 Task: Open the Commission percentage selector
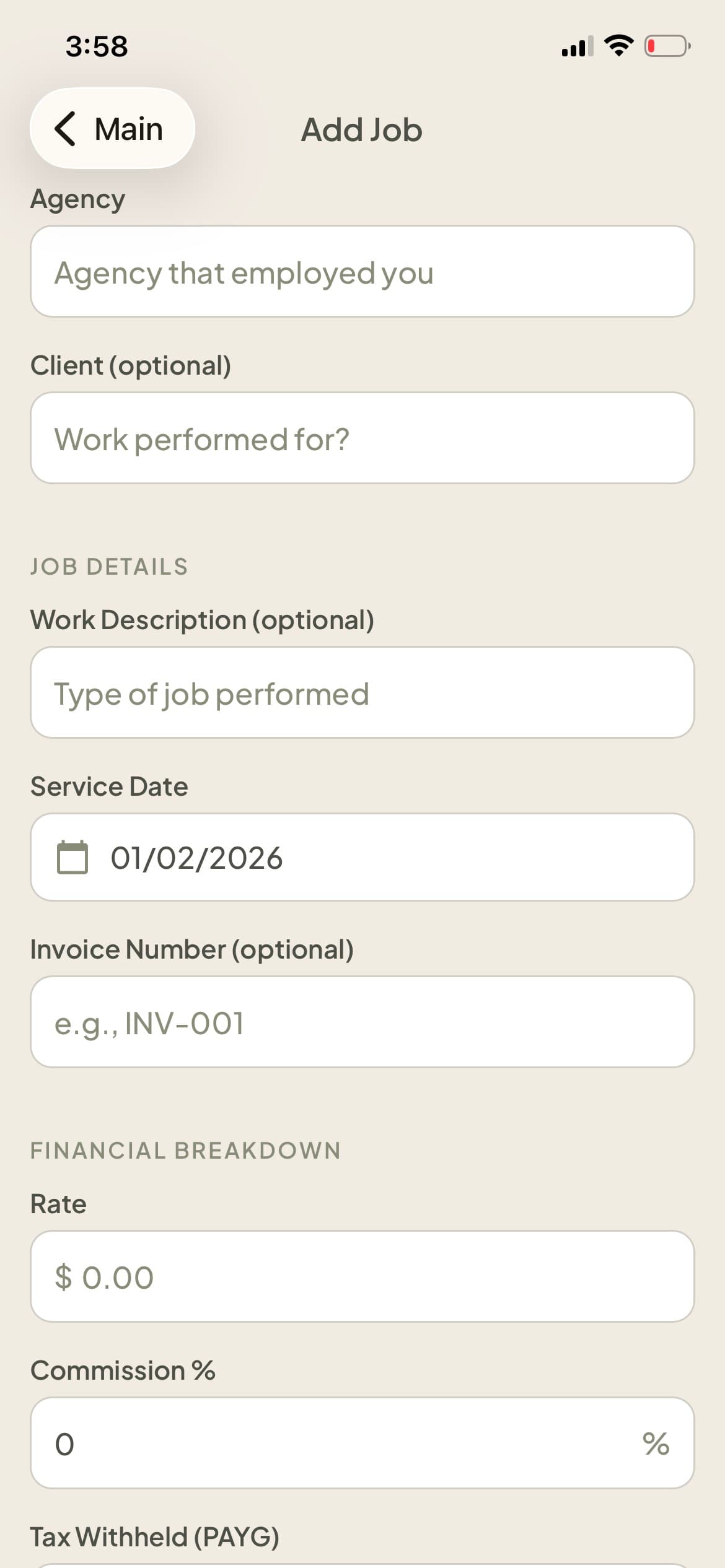362,1444
